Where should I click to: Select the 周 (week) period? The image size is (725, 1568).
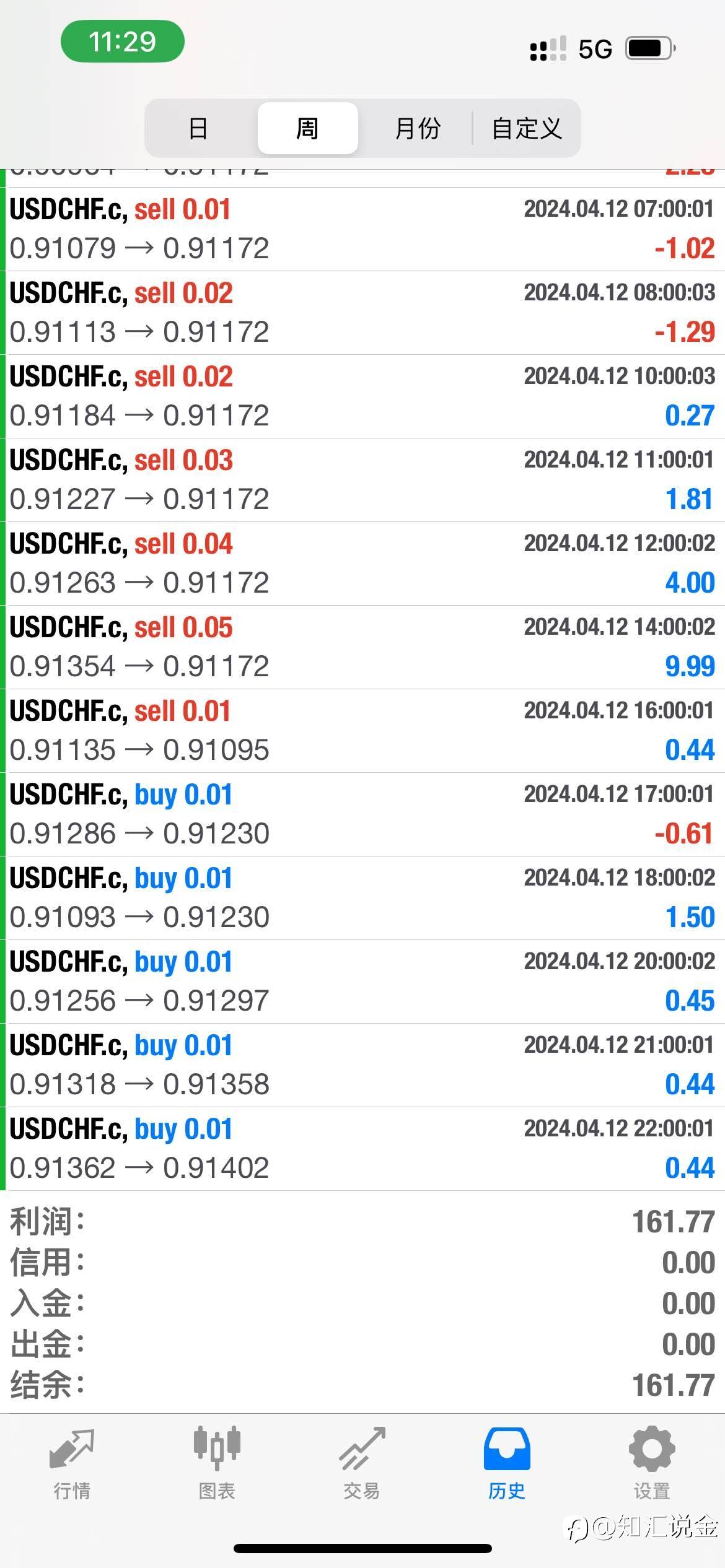click(307, 128)
